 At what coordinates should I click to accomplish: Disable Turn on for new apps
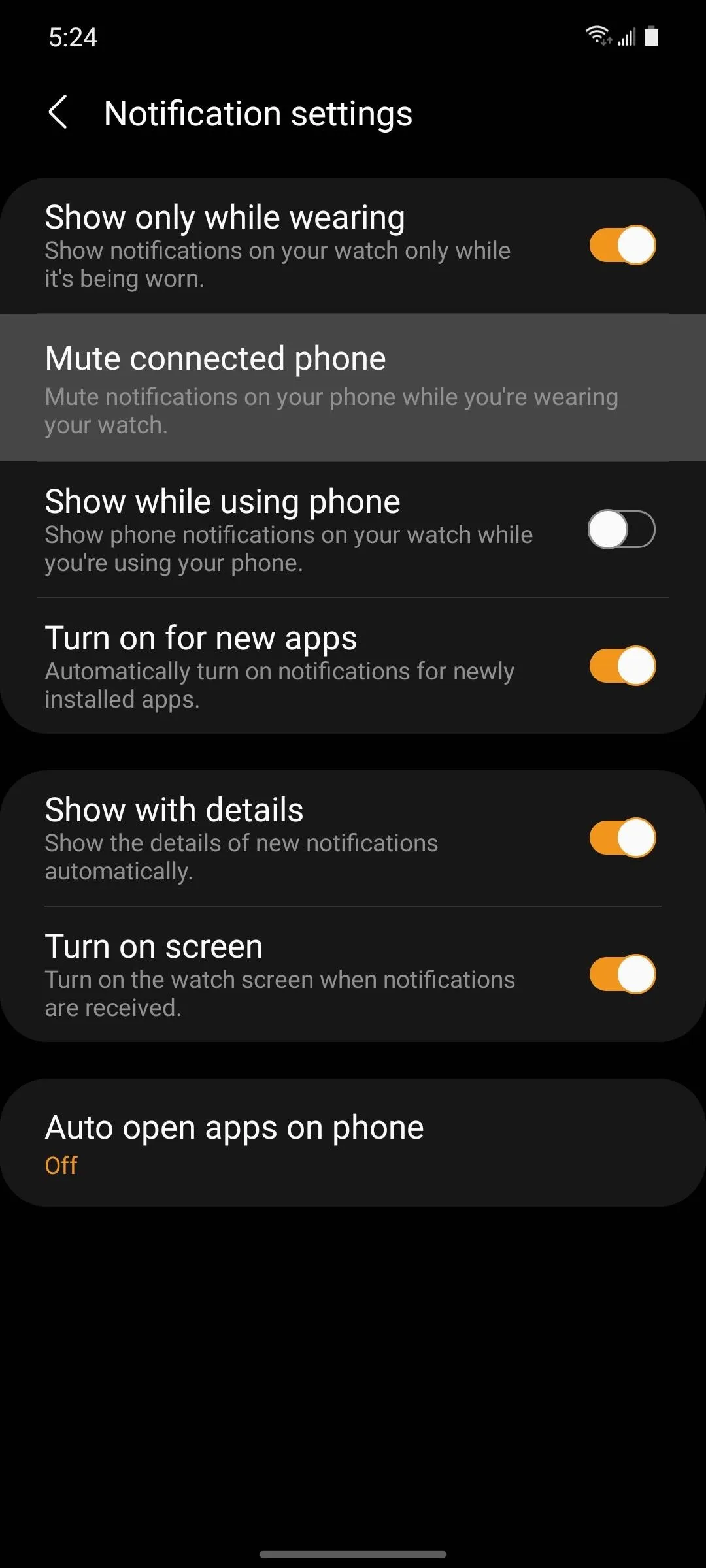click(622, 666)
